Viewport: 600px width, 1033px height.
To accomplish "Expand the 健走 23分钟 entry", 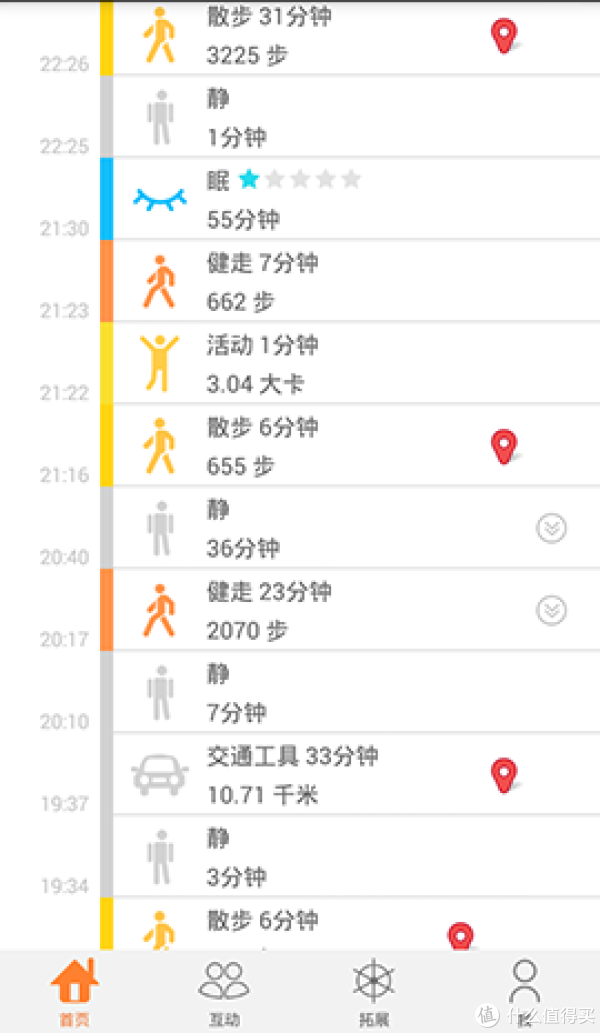I will click(x=551, y=610).
